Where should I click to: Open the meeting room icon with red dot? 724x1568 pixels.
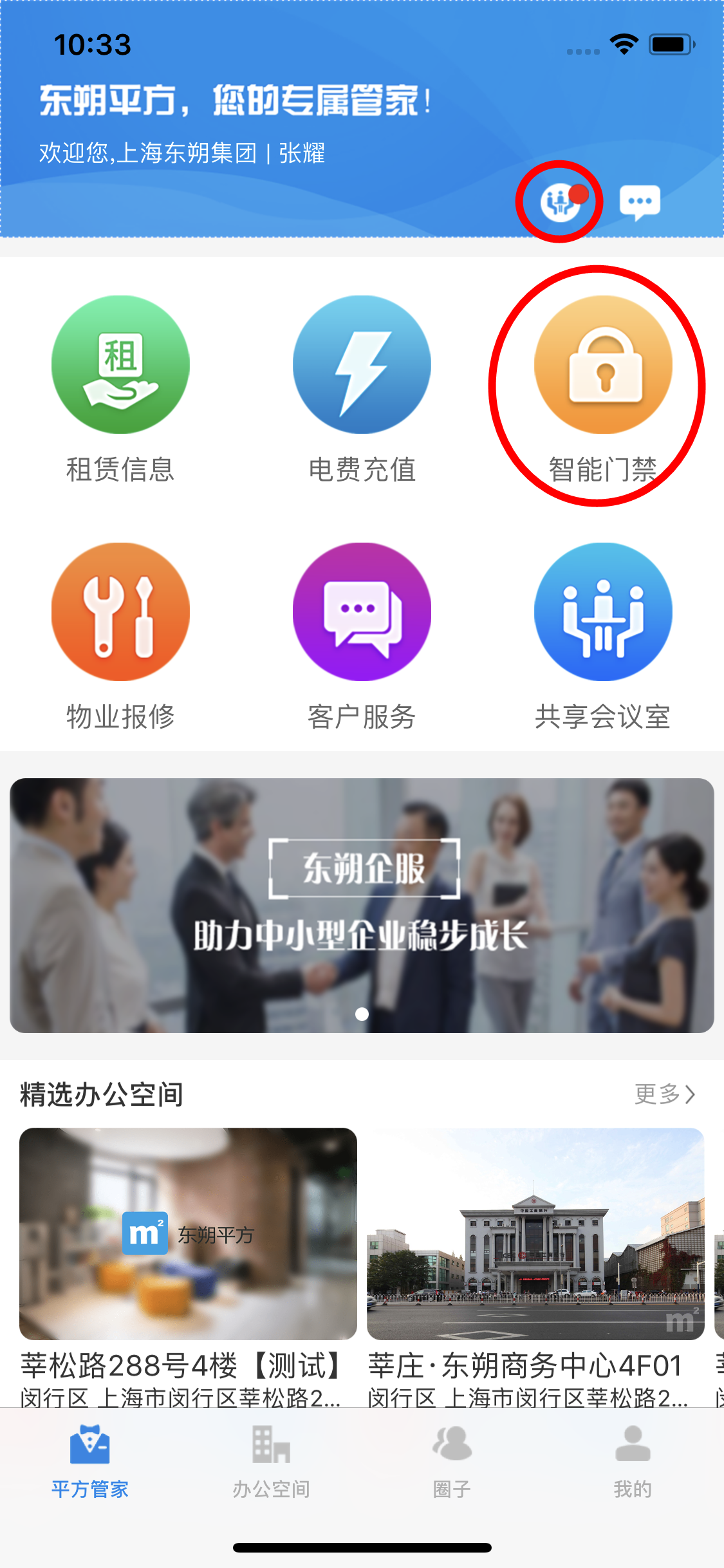559,202
